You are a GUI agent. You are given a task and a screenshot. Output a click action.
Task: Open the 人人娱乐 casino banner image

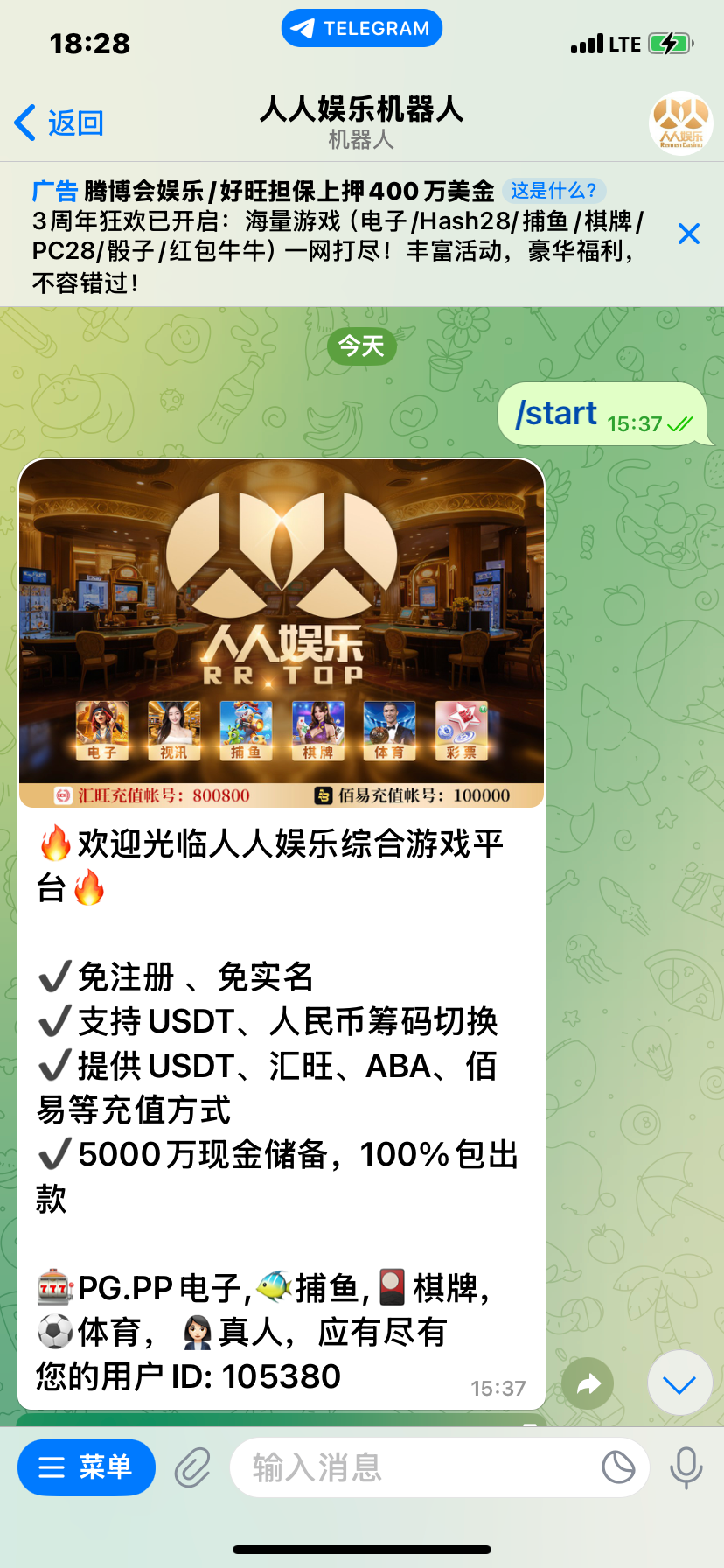(x=282, y=632)
